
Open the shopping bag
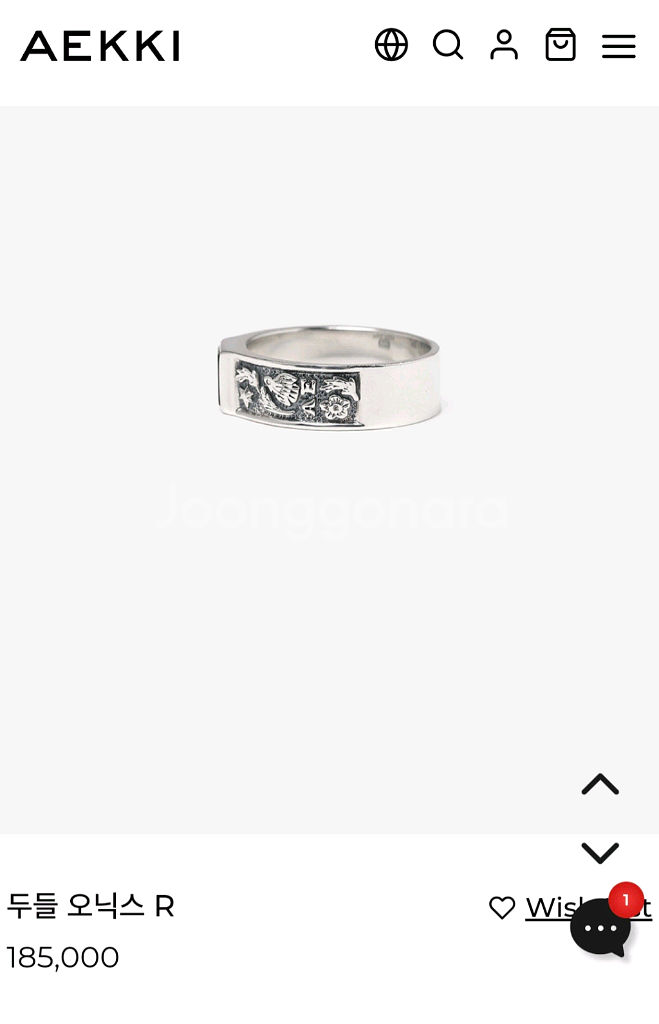(x=560, y=45)
